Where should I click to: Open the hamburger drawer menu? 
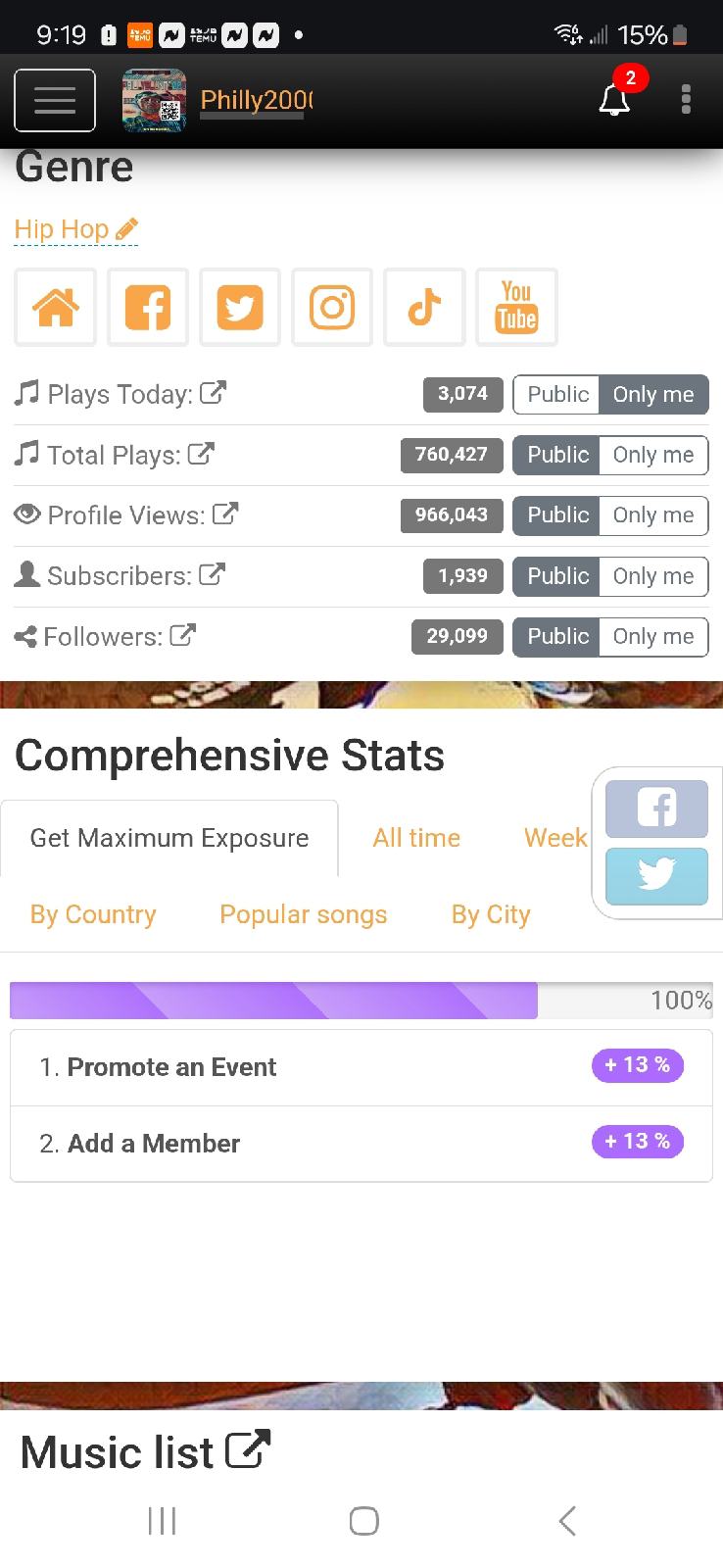point(55,100)
